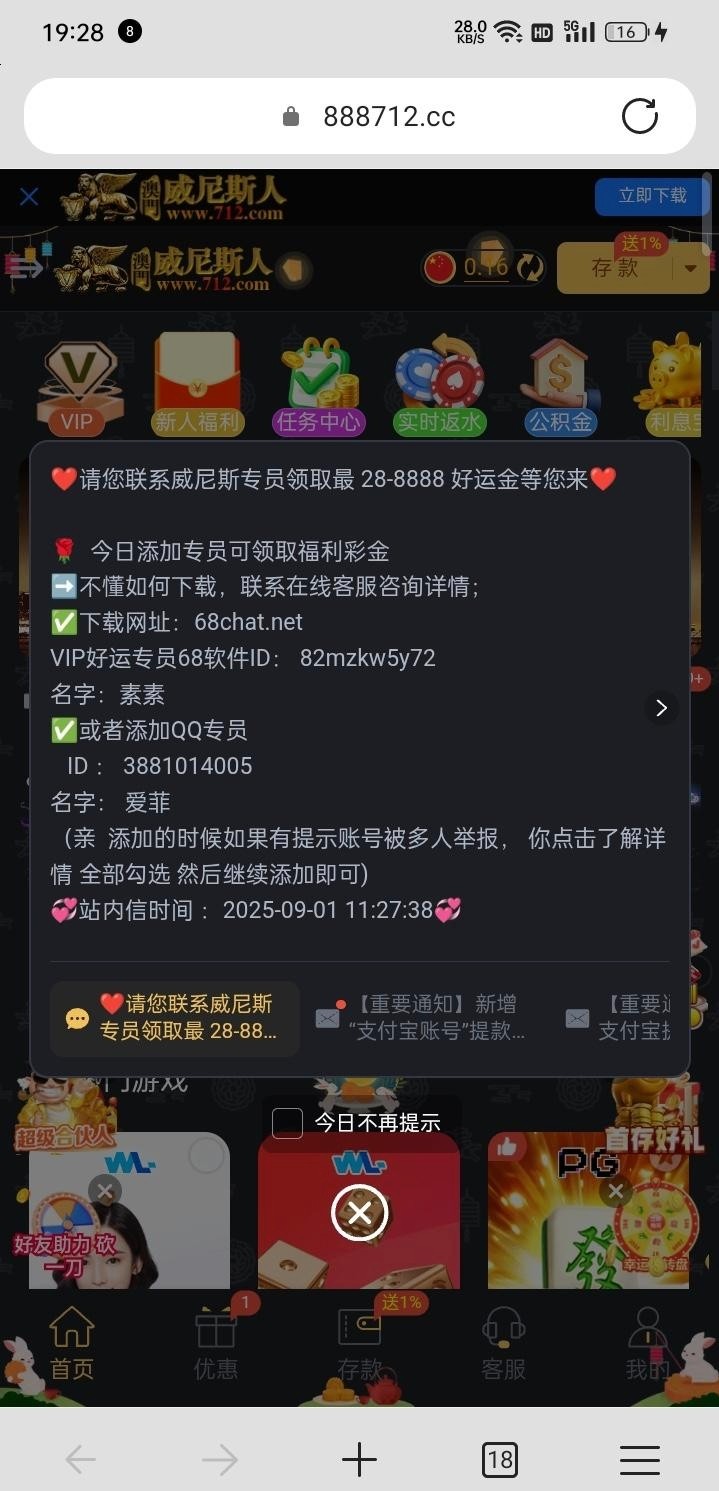The image size is (719, 1491).
Task: Open the 存款 tab in the bottom bar
Action: (360, 1345)
